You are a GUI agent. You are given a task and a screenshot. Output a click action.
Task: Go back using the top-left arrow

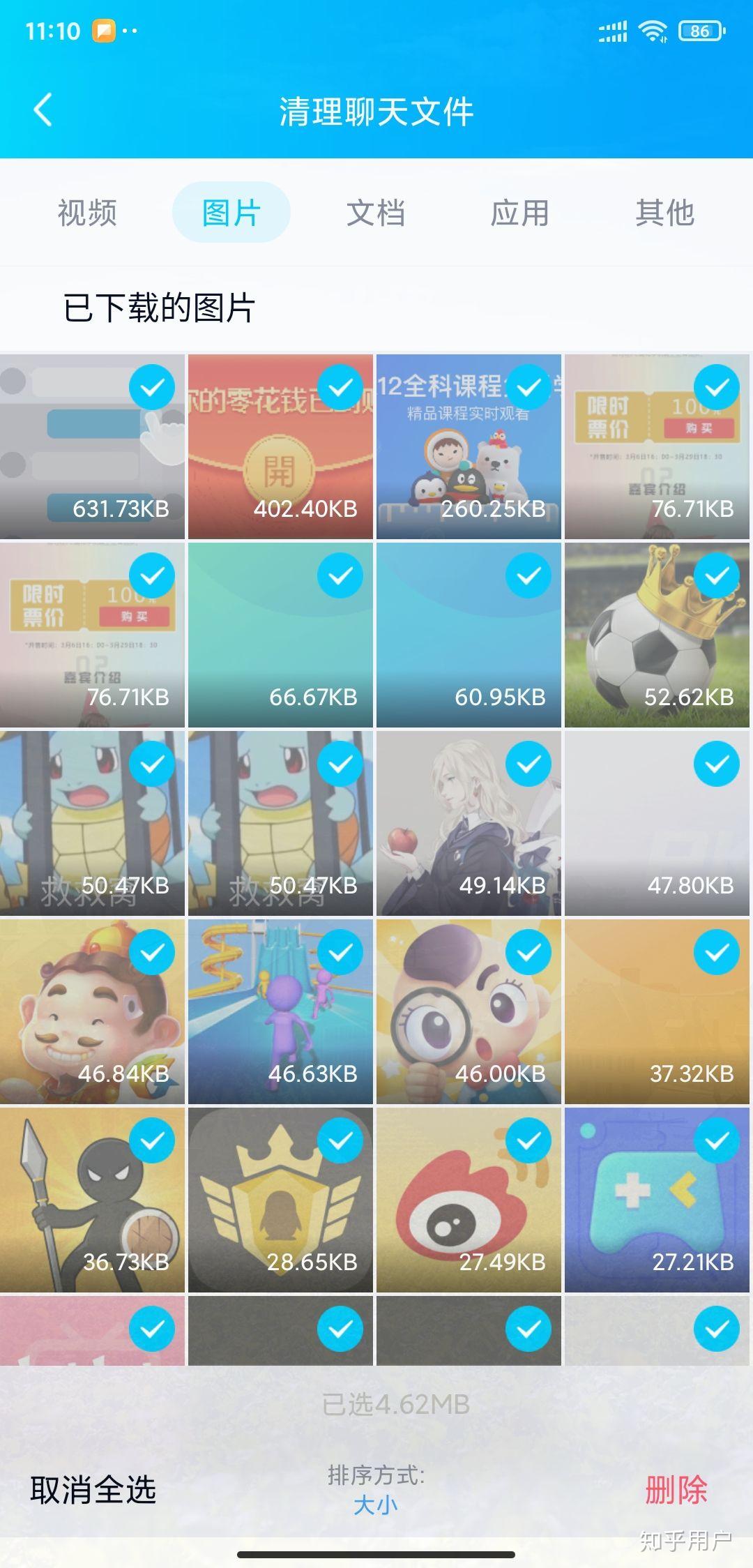43,110
